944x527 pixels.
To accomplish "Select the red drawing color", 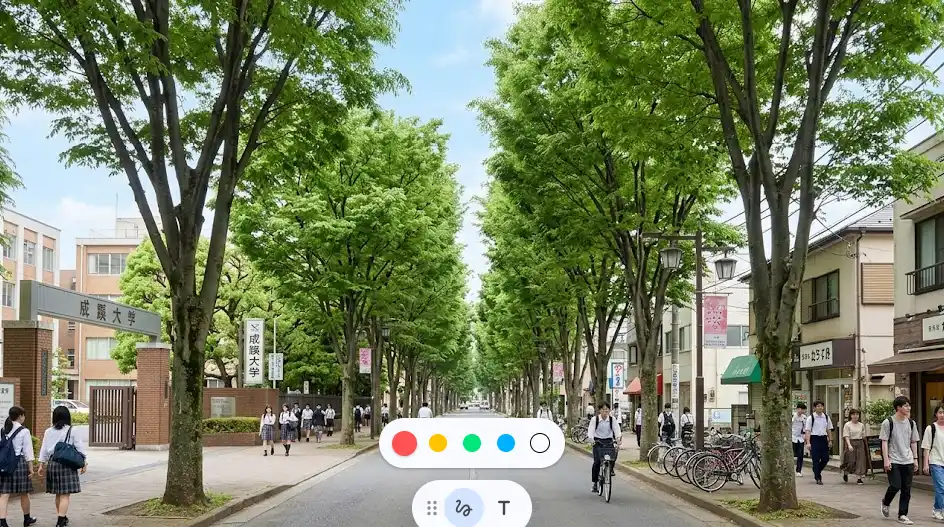I will [404, 443].
